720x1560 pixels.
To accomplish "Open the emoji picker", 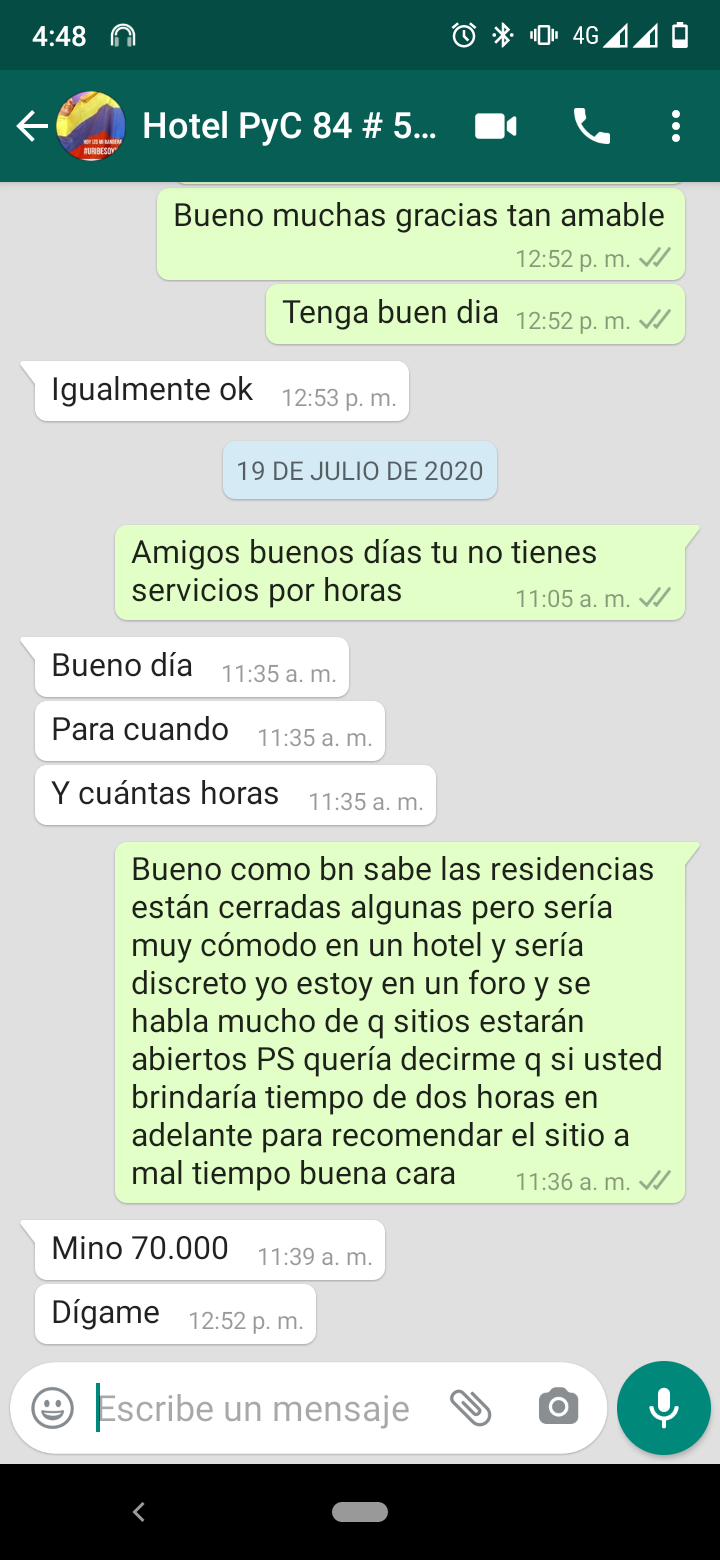I will [52, 1408].
